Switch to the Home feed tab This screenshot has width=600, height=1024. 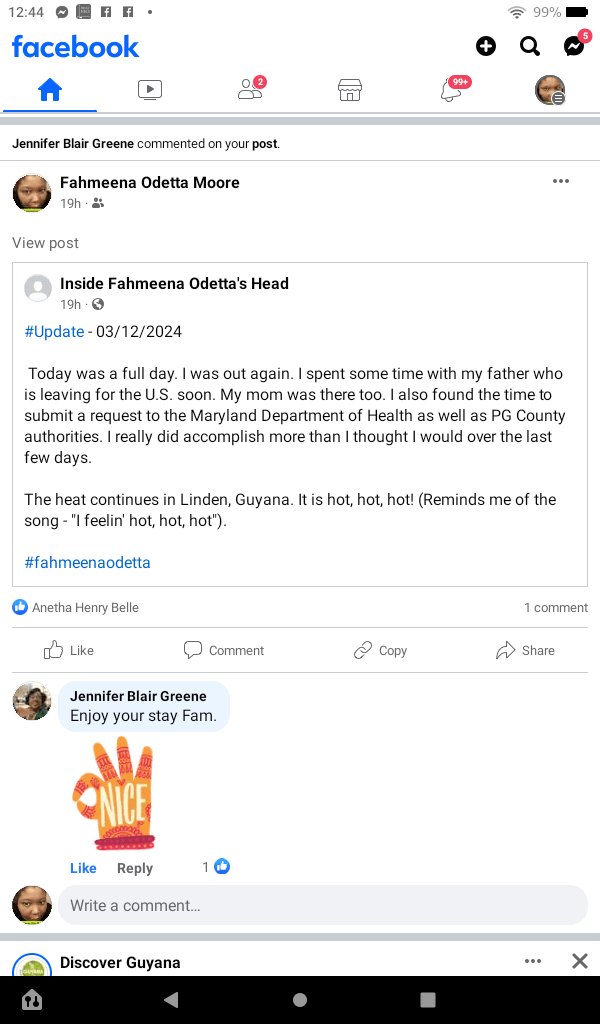coord(50,90)
